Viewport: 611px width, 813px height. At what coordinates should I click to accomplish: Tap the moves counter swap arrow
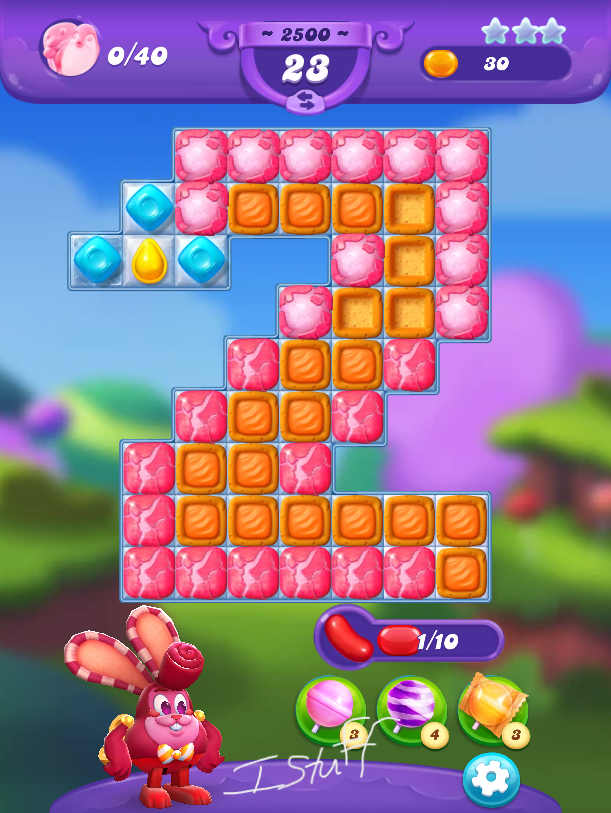[x=305, y=101]
